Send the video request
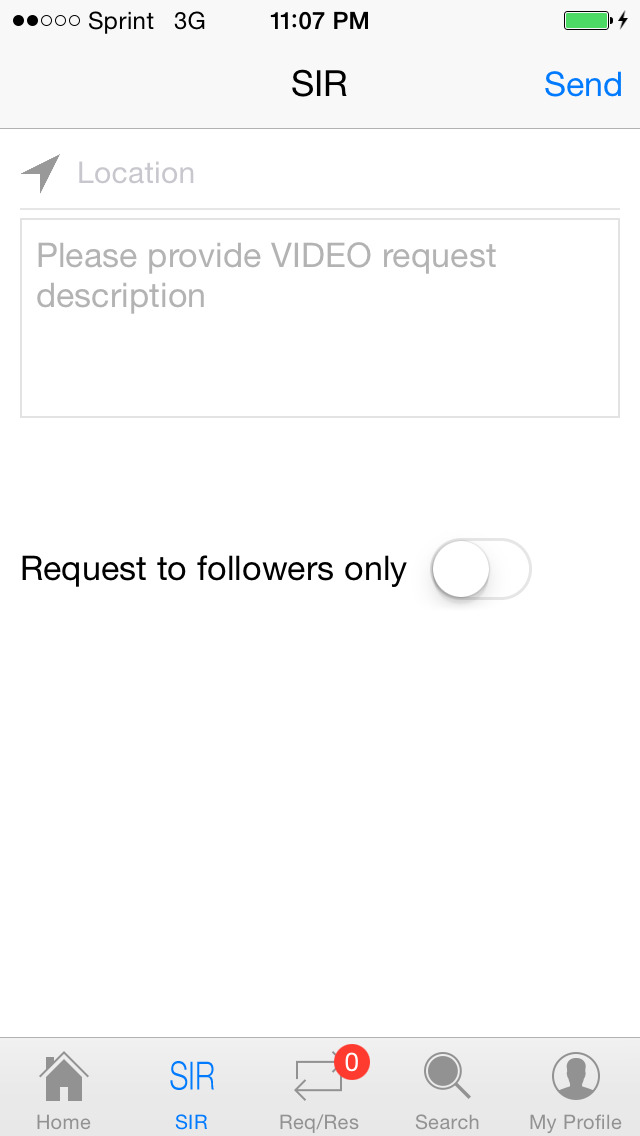The height and width of the screenshot is (1136, 640). (582, 85)
